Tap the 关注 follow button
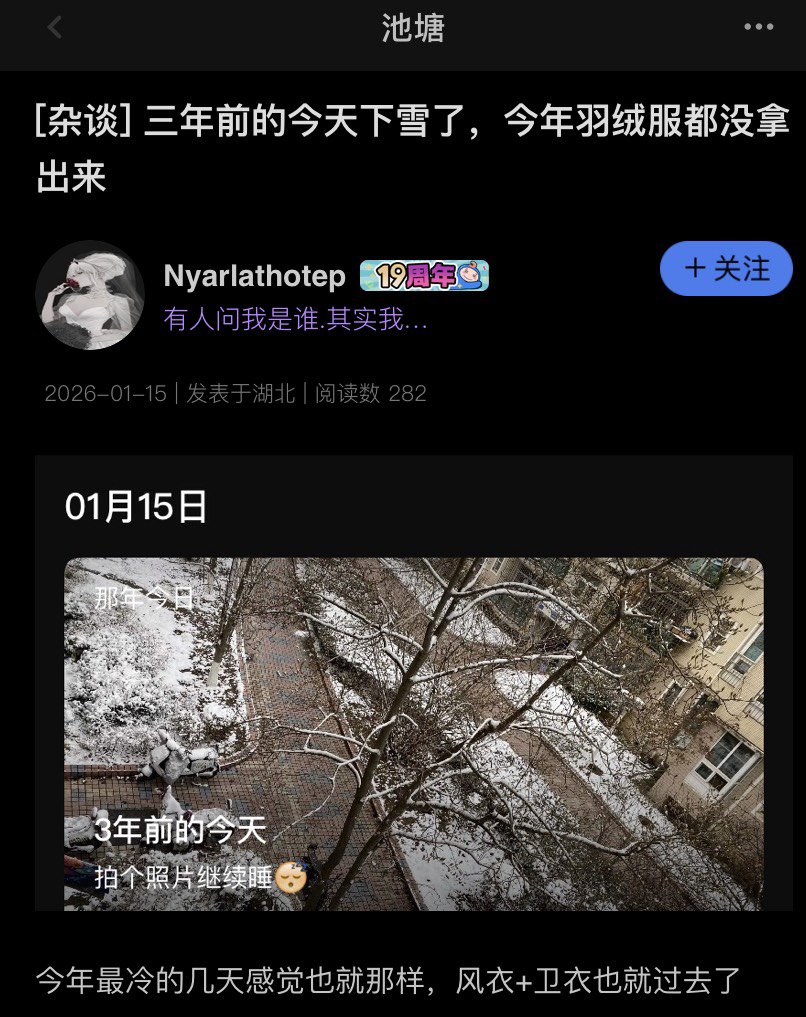This screenshot has width=806, height=1017. (726, 269)
